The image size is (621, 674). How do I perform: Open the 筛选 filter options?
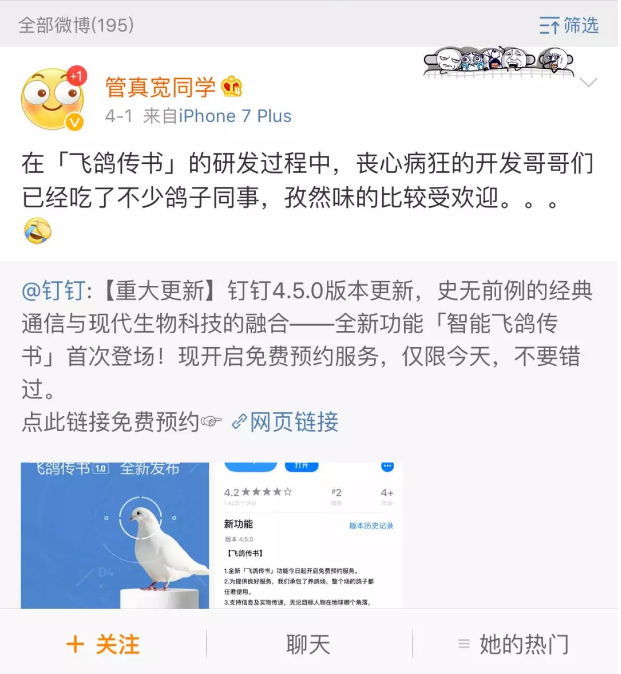(x=569, y=25)
